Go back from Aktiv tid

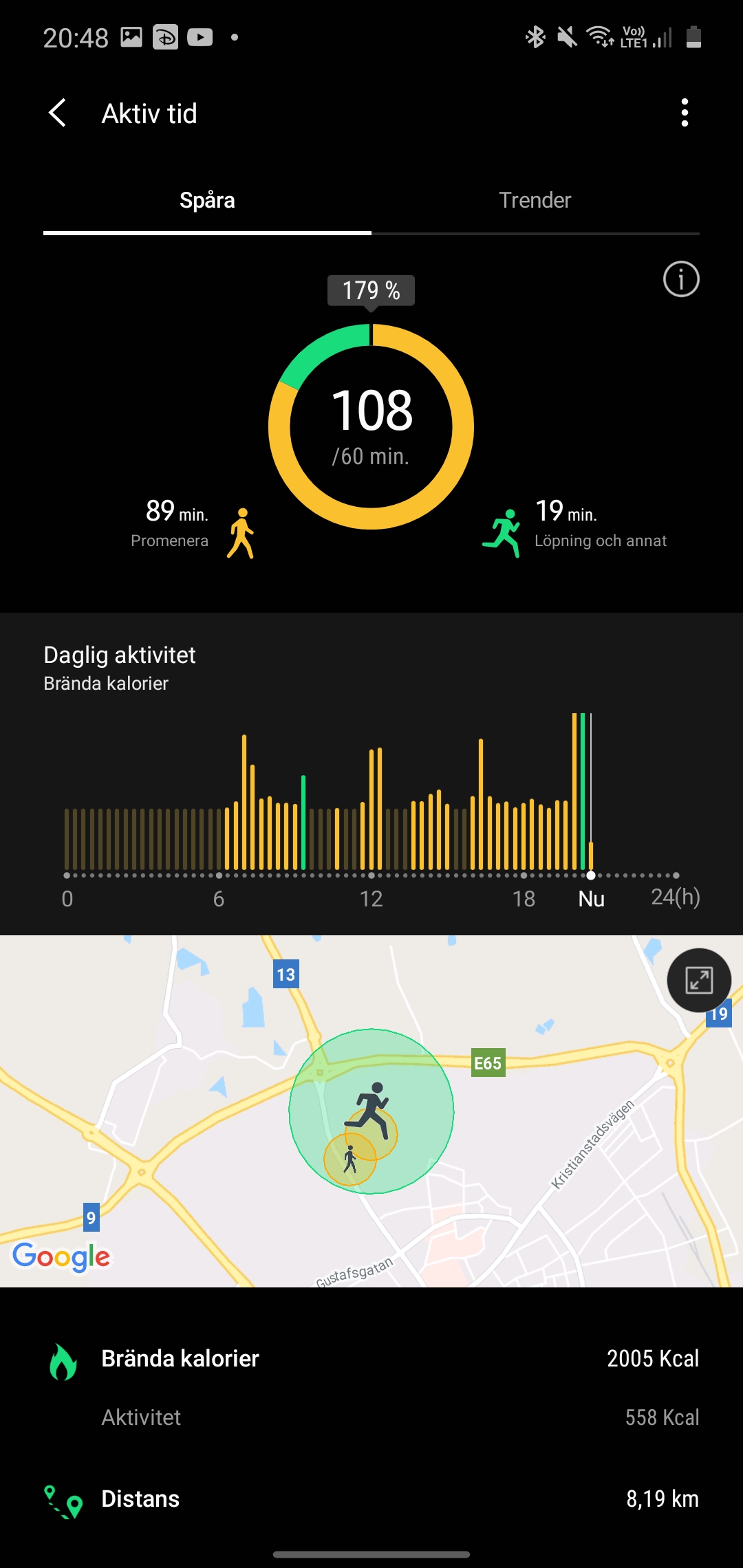pos(58,113)
